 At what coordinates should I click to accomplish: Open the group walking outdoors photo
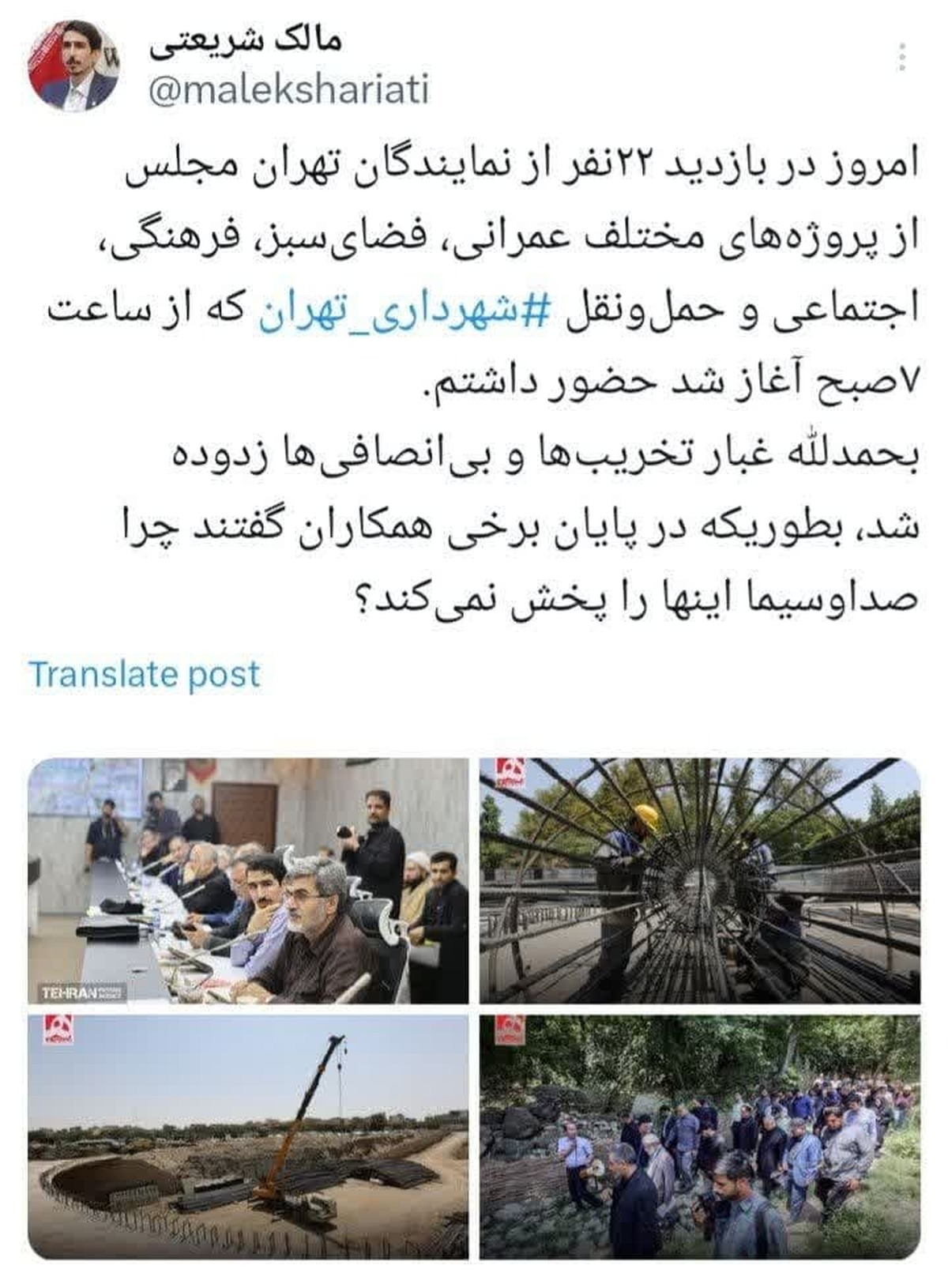[x=700, y=1136]
